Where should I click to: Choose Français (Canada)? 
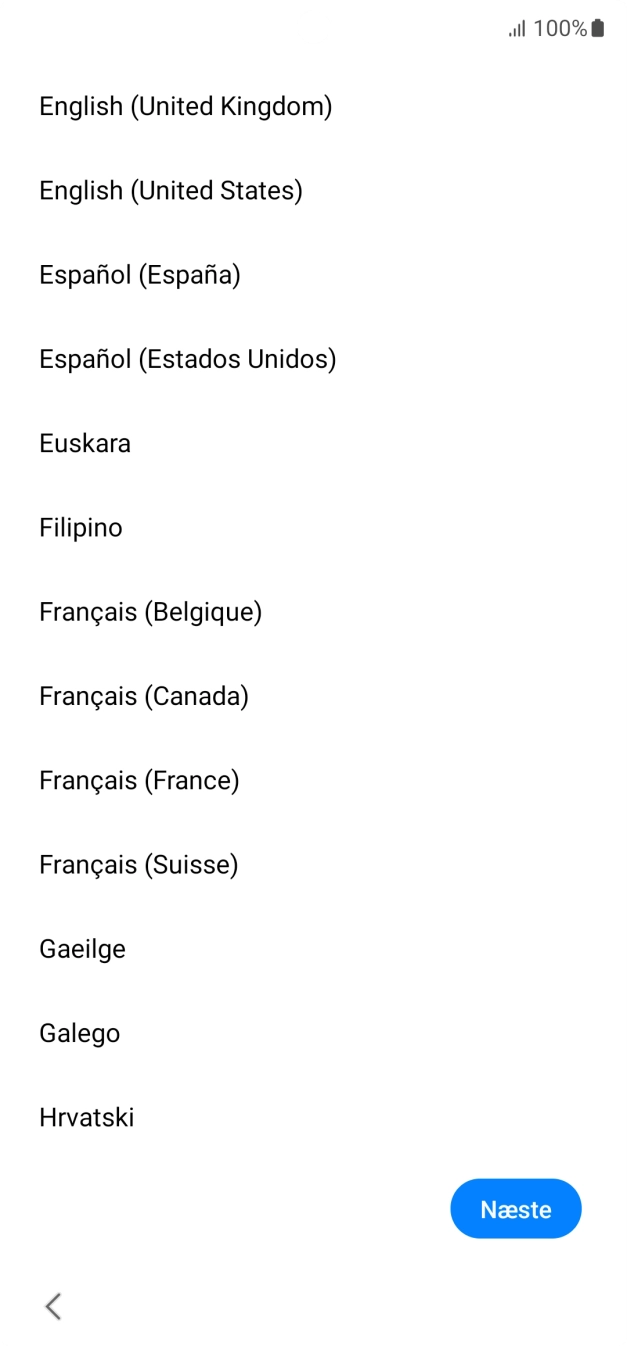[x=144, y=696]
